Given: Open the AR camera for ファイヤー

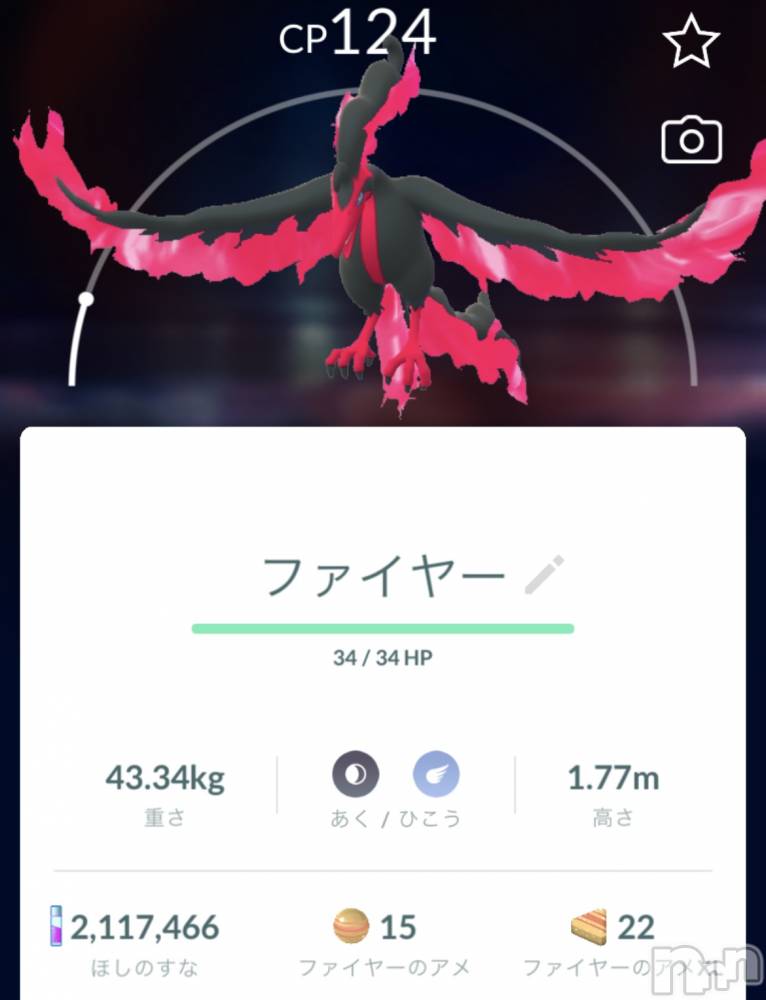Looking at the screenshot, I should [691, 141].
